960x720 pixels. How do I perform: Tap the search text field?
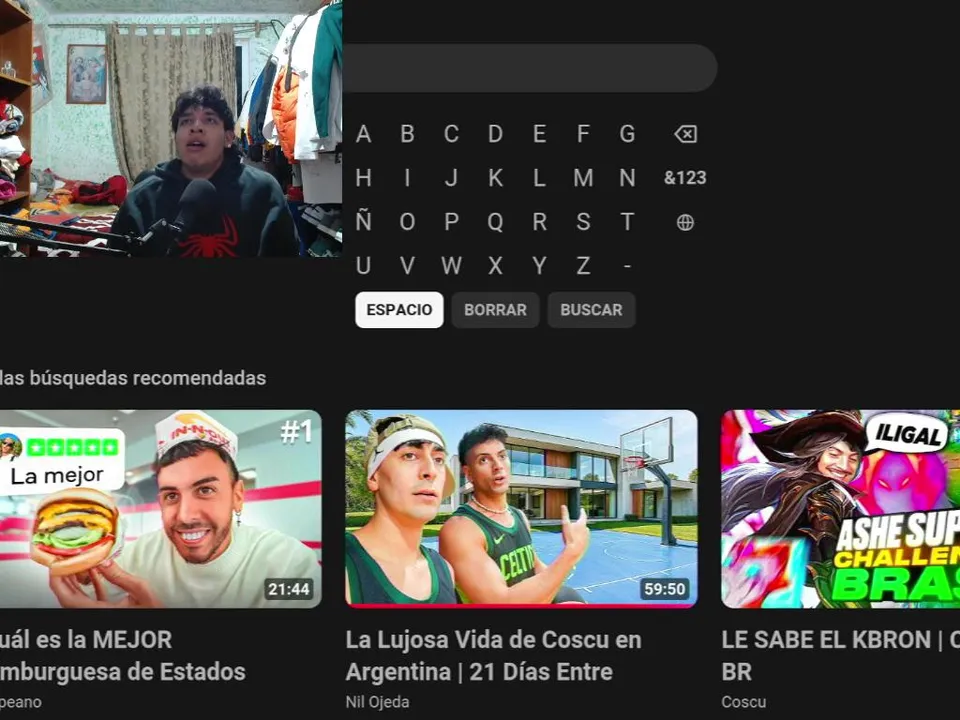point(529,68)
